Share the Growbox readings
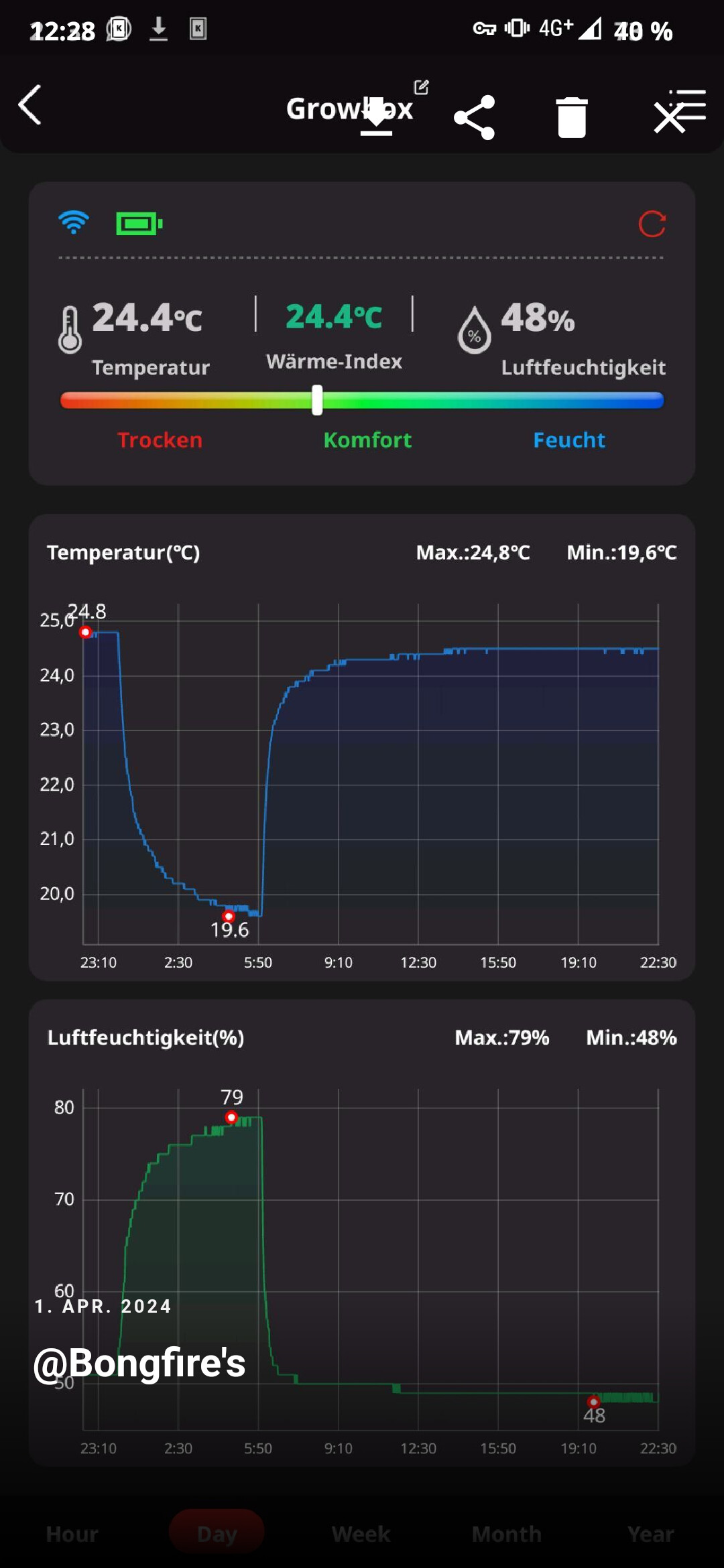 [x=475, y=118]
